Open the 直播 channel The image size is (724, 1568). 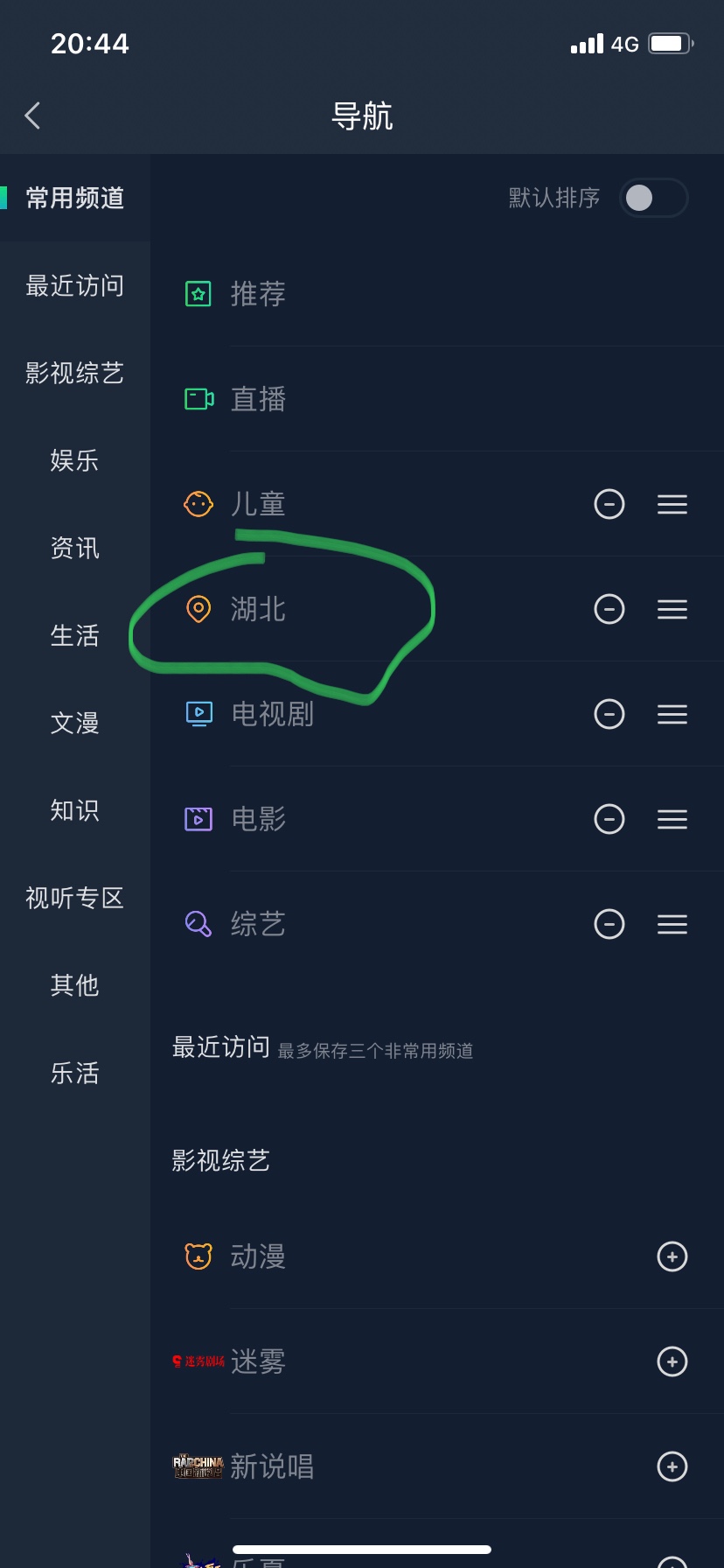(x=437, y=399)
